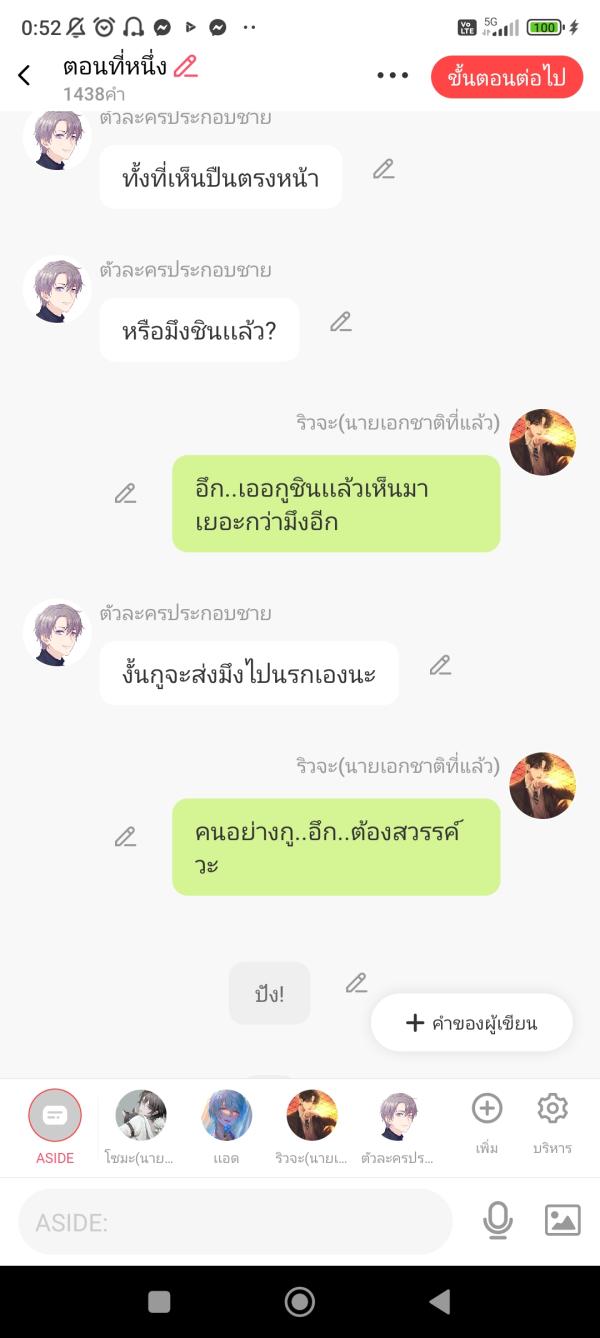
Task: Go back using the top-left arrow
Action: (x=25, y=75)
